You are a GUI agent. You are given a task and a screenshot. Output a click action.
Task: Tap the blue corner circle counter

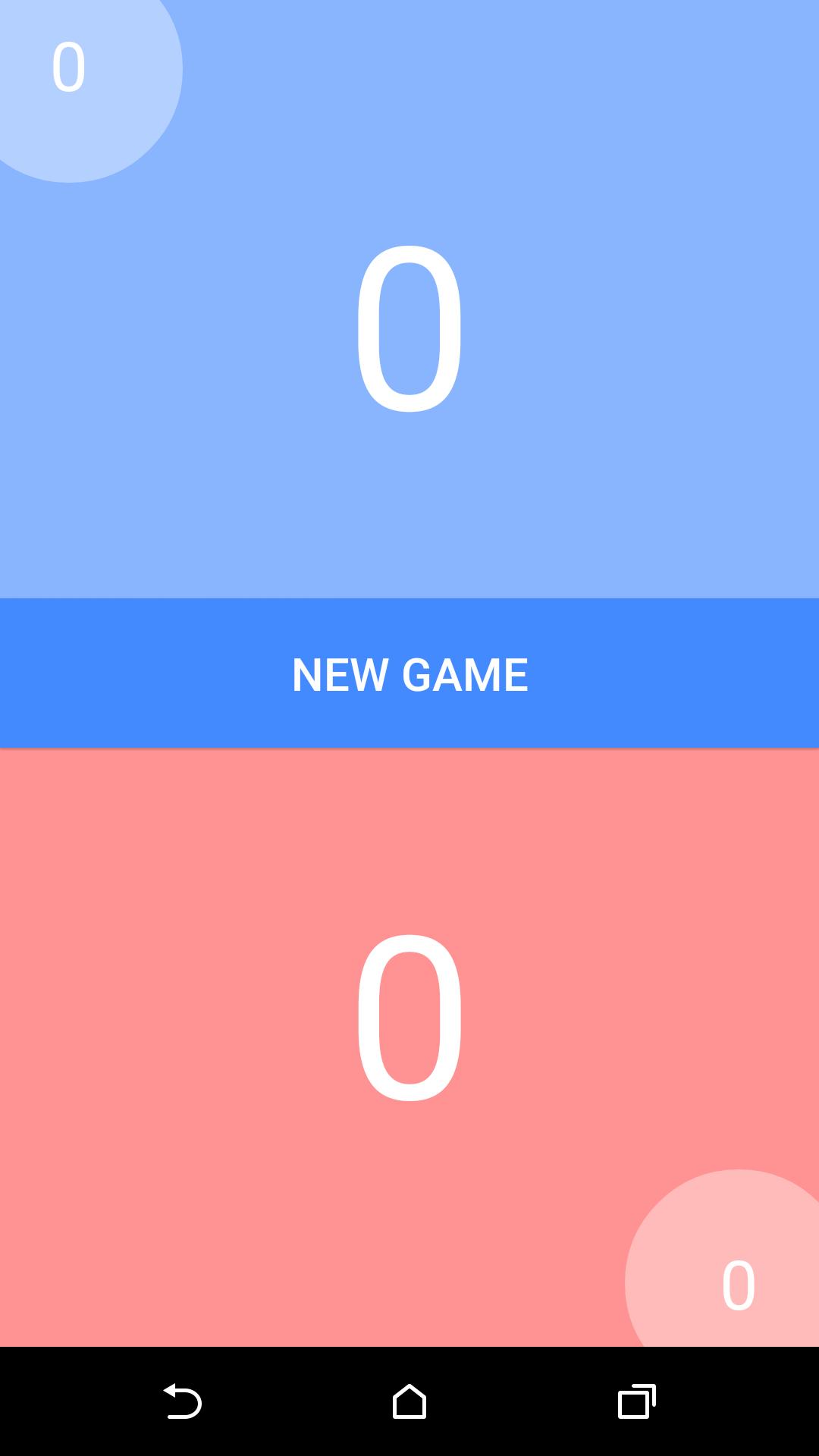tap(70, 70)
